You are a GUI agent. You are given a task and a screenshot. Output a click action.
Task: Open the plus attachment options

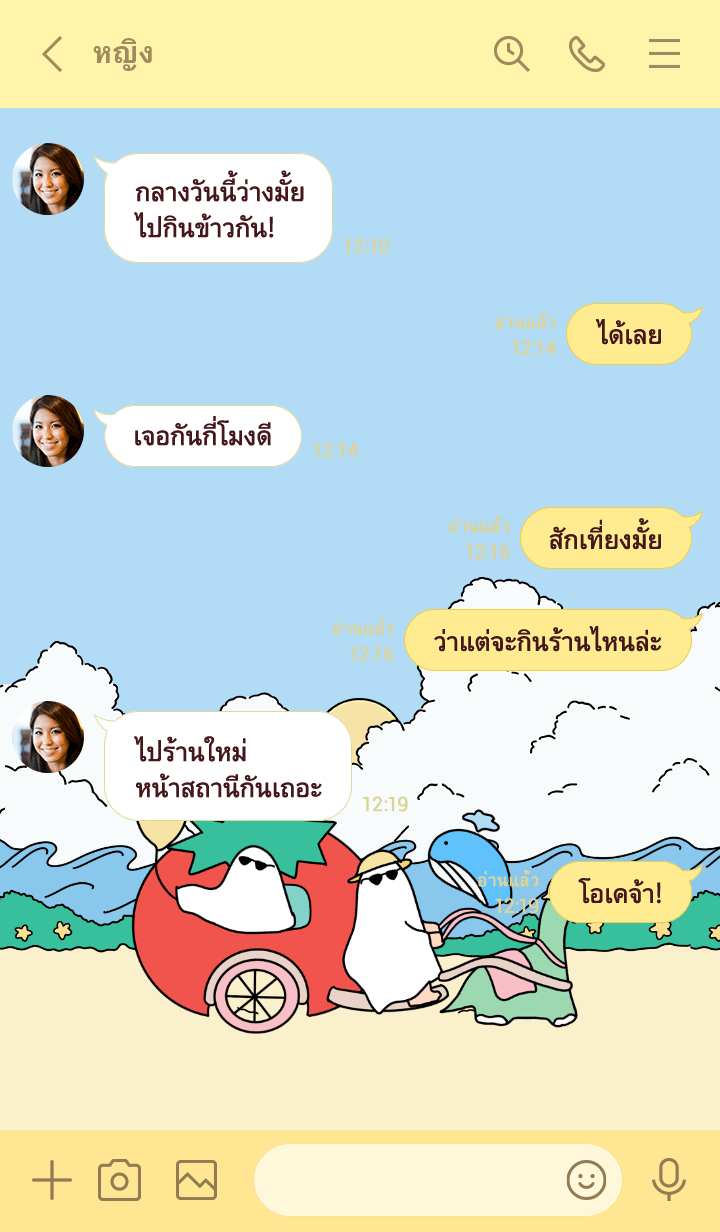[x=52, y=1180]
